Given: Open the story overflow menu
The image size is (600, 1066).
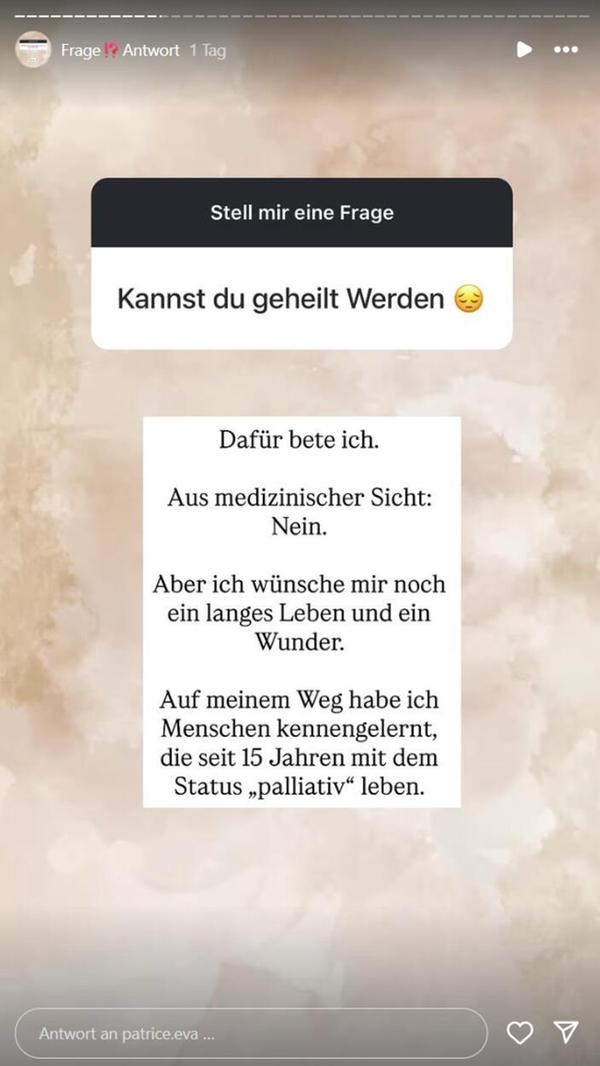Looking at the screenshot, I should pyautogui.click(x=566, y=49).
